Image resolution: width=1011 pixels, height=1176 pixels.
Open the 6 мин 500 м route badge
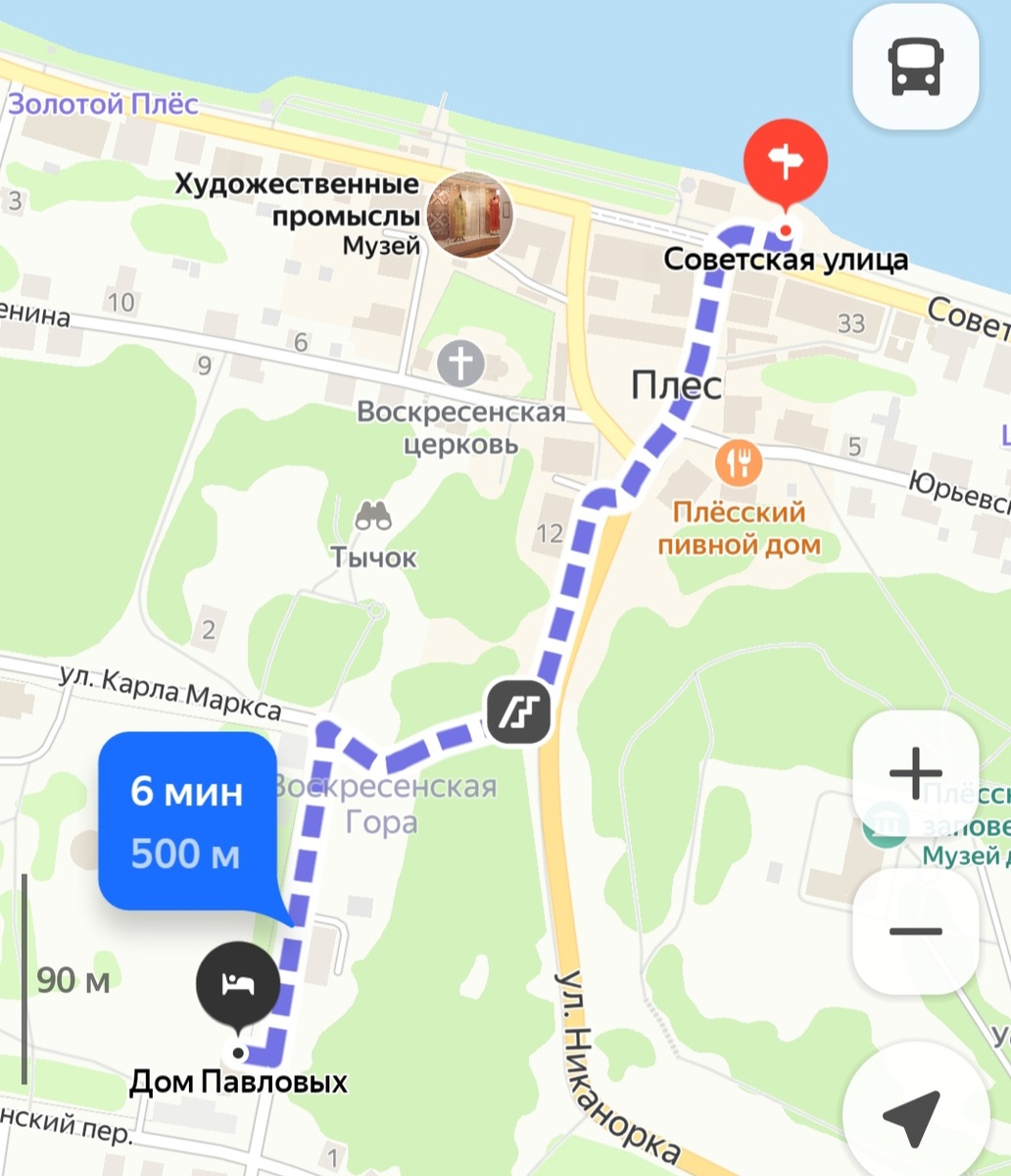[x=188, y=821]
